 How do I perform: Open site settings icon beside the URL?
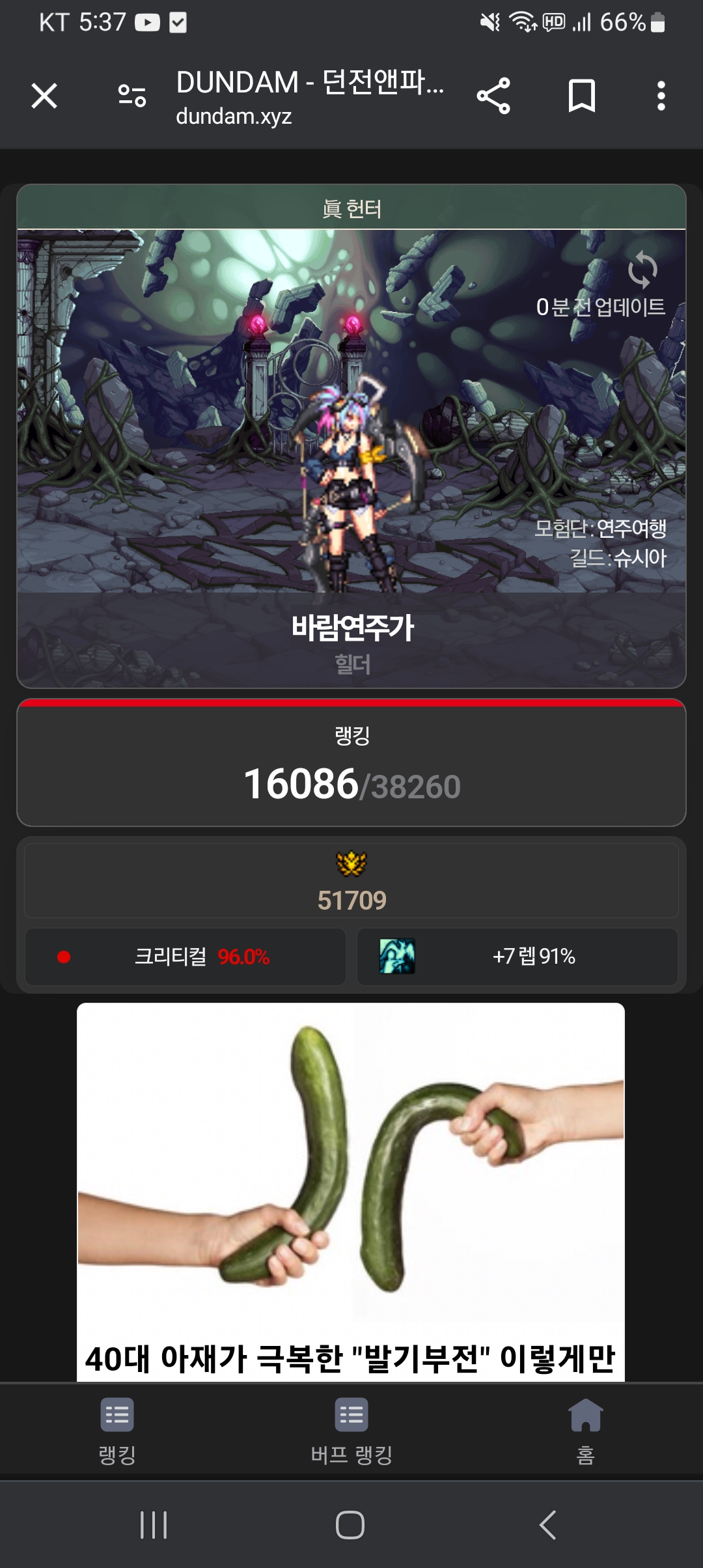click(x=131, y=96)
